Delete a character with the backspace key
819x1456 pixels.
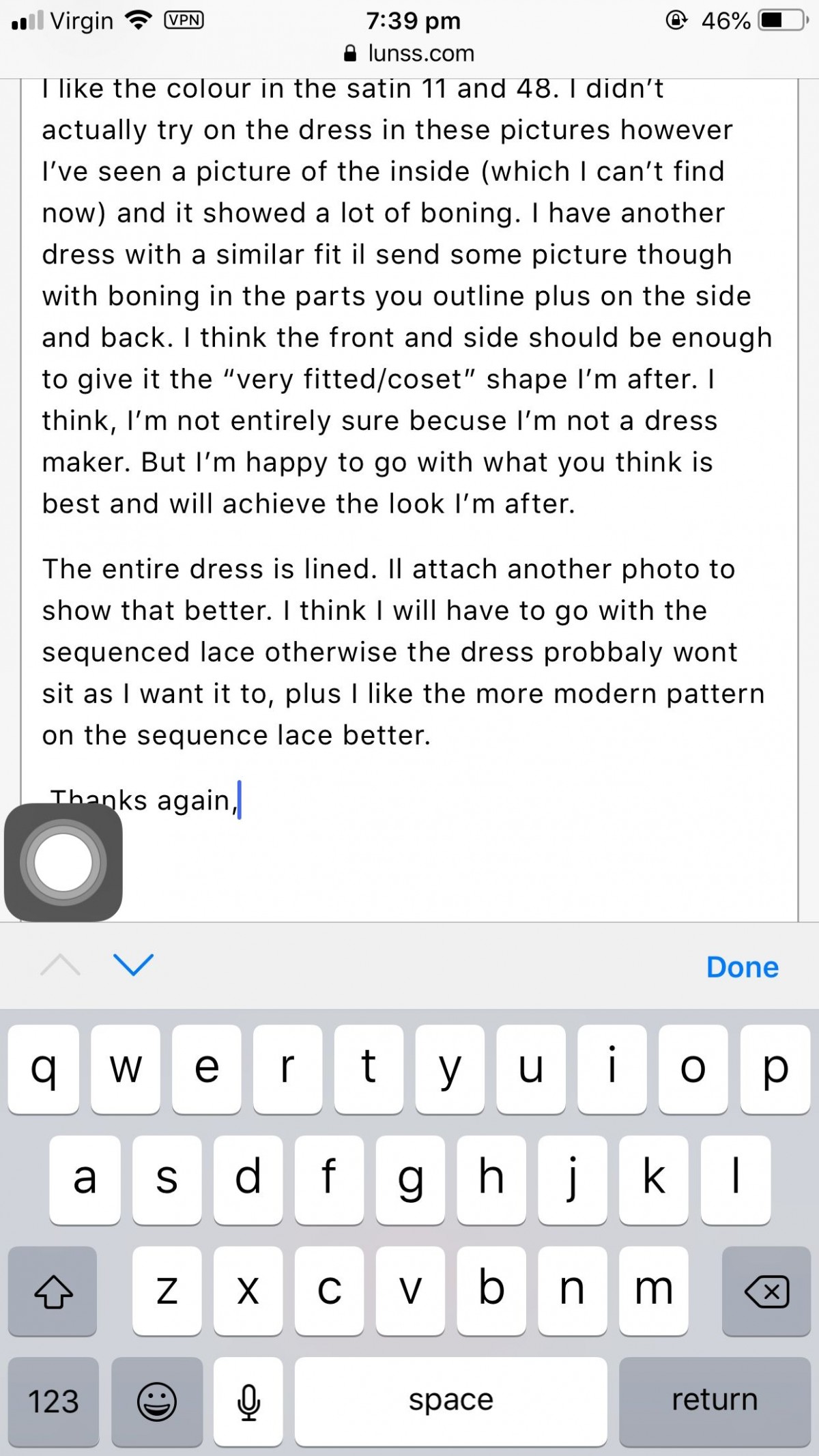766,1291
